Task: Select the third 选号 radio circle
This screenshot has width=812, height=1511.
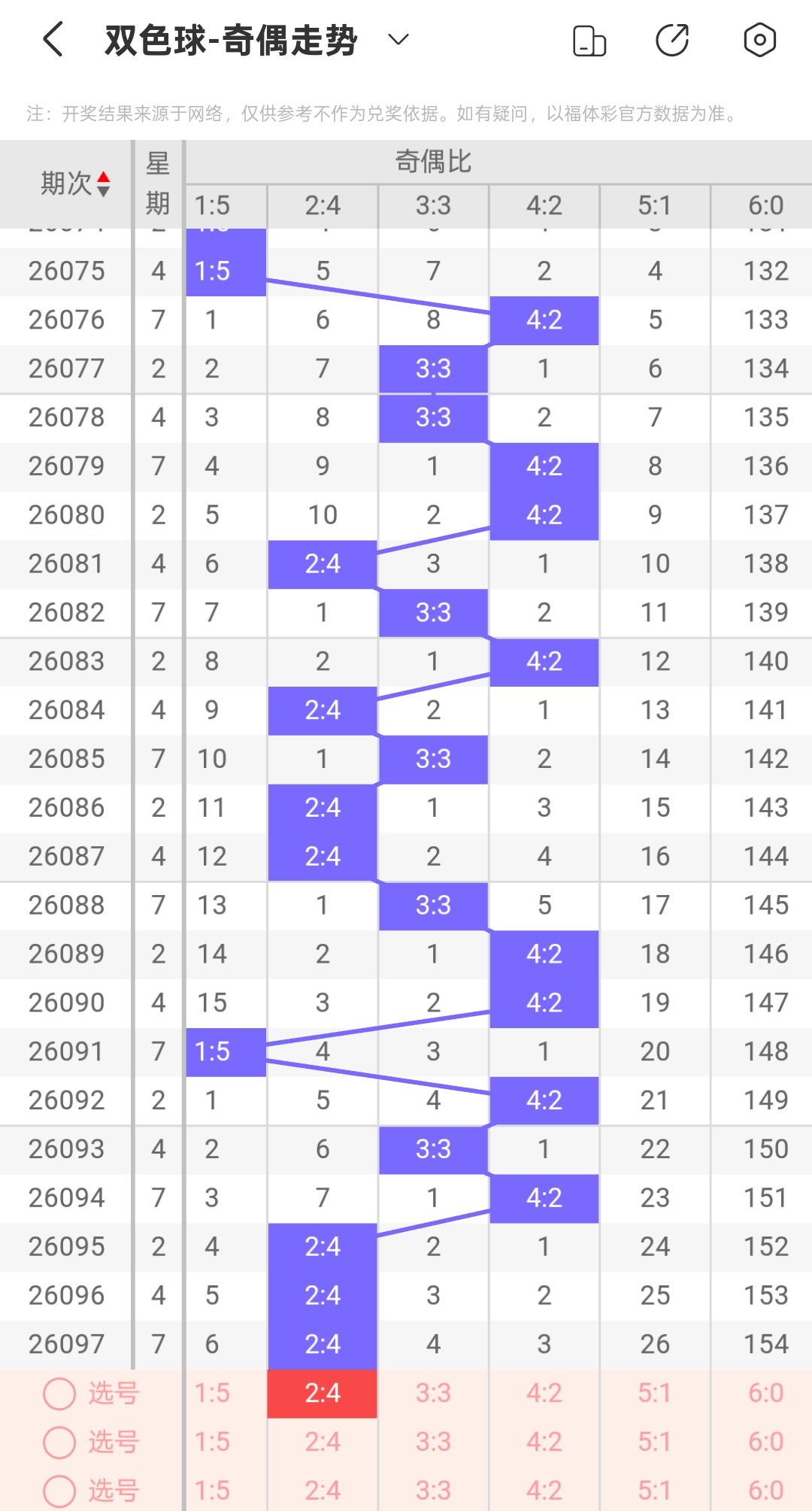Action: click(x=59, y=1491)
